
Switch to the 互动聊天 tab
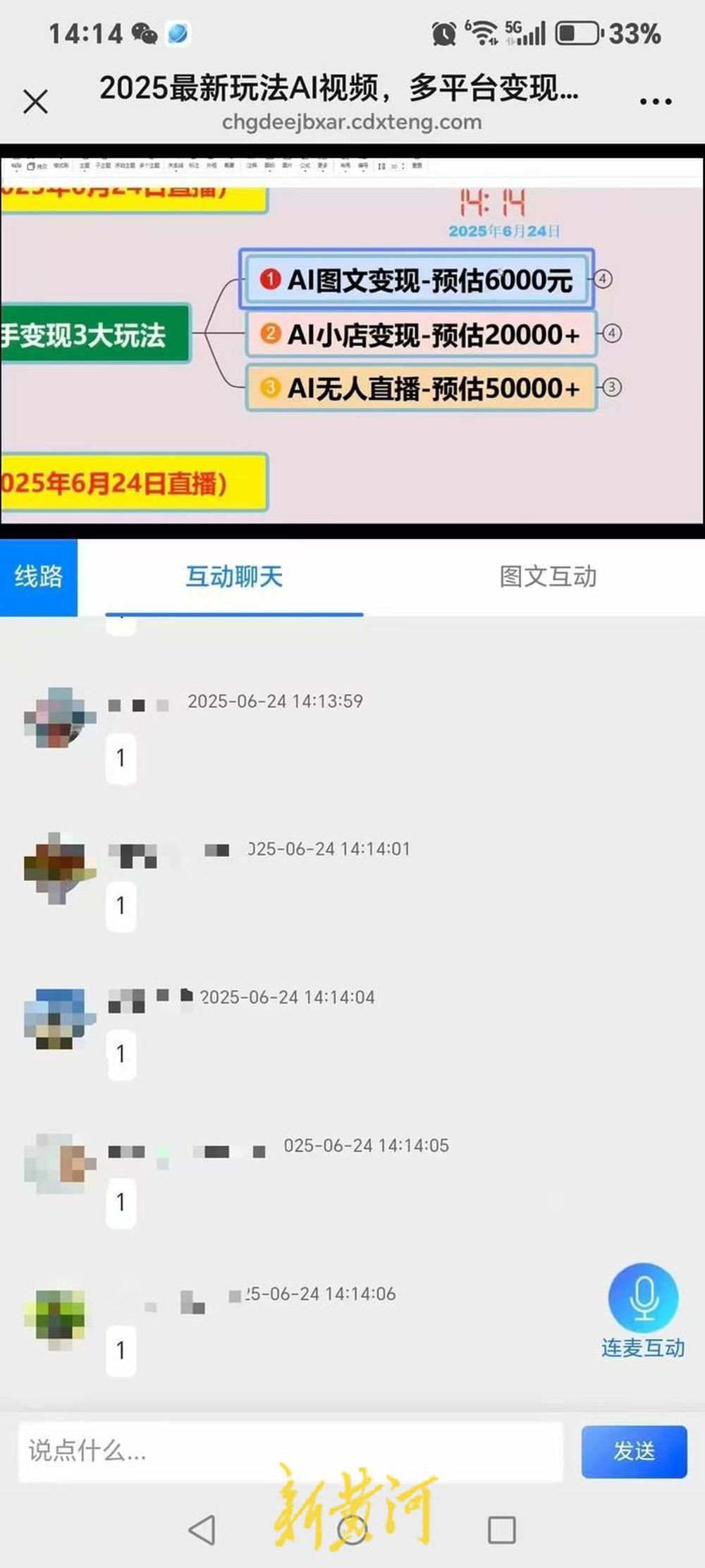(234, 577)
